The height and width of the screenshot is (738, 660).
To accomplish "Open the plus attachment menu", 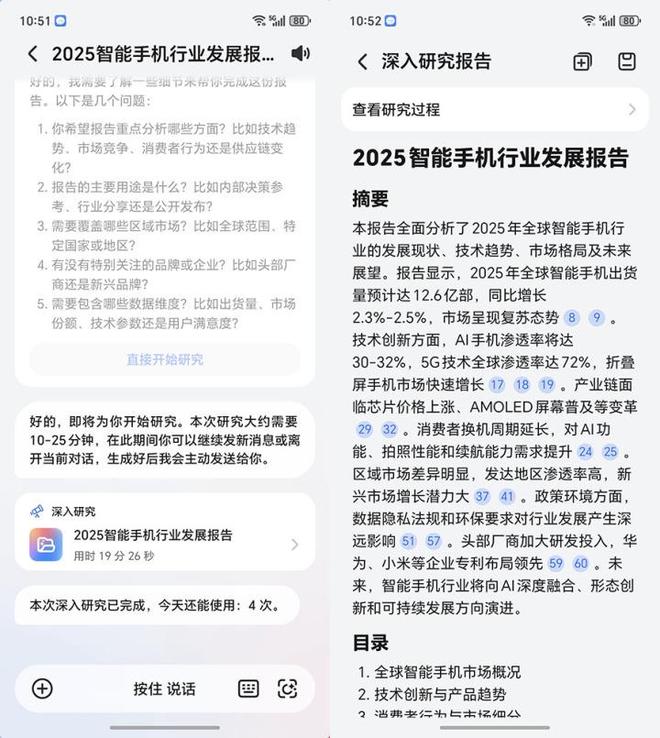I will (42, 688).
